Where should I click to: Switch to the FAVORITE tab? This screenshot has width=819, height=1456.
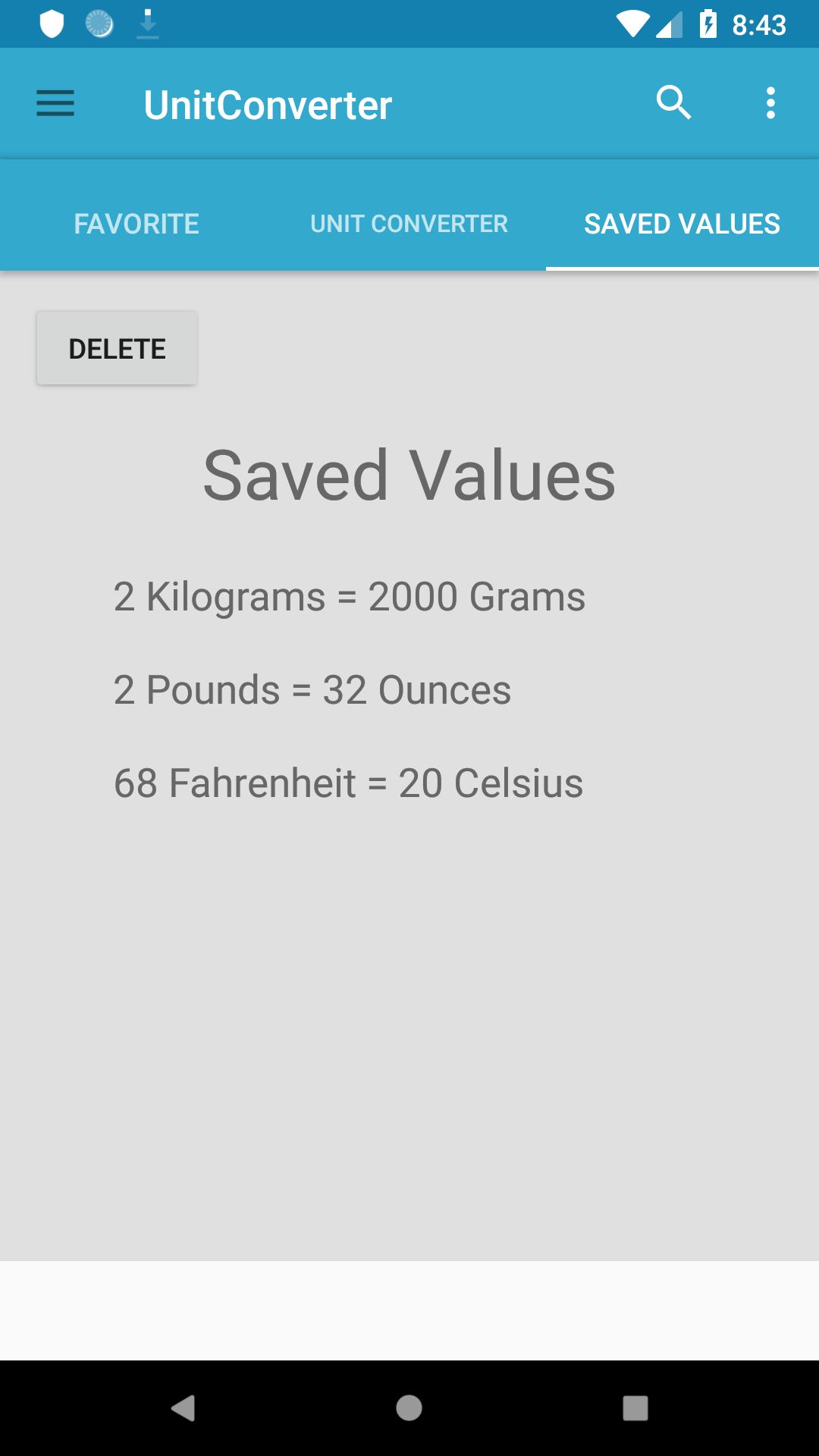point(136,223)
